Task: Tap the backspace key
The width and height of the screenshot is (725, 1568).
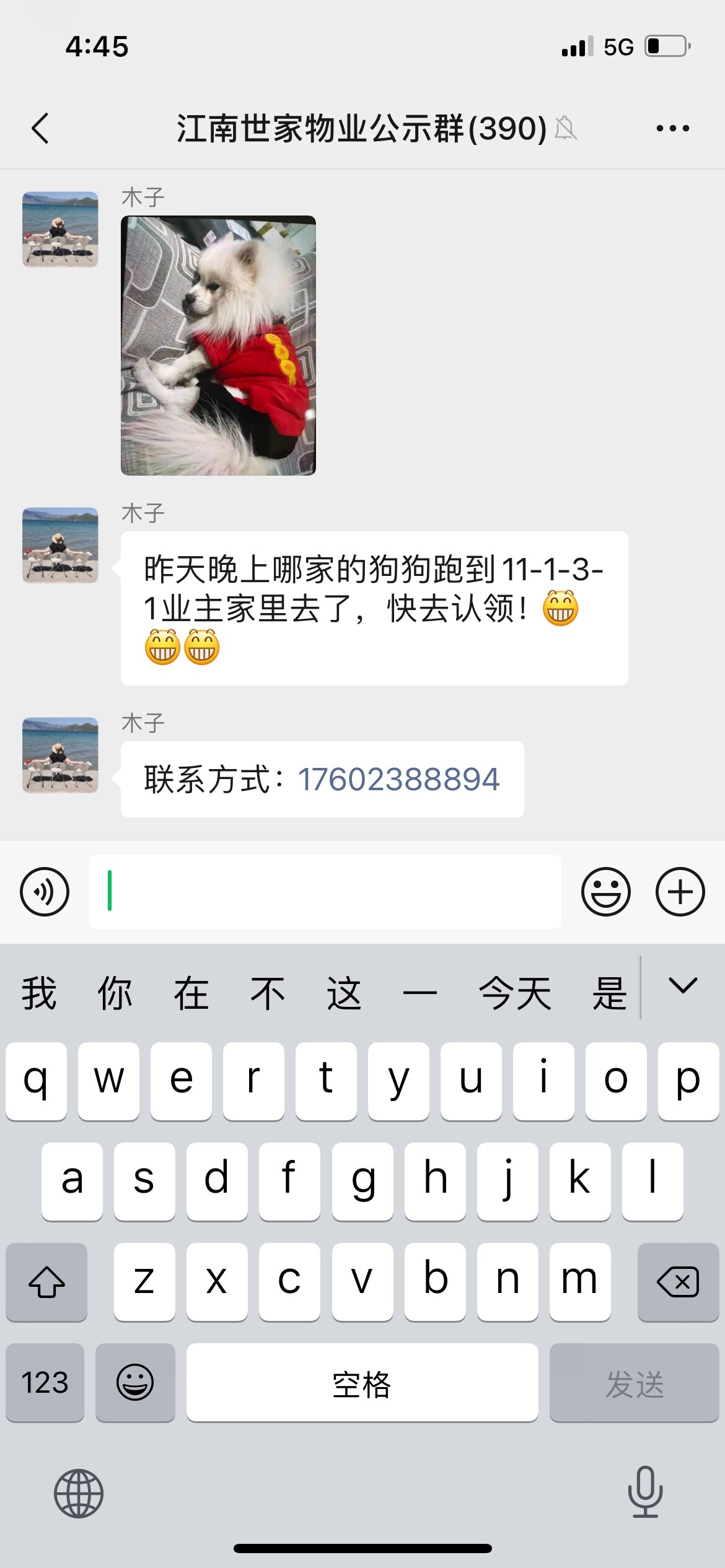Action: (x=677, y=1282)
